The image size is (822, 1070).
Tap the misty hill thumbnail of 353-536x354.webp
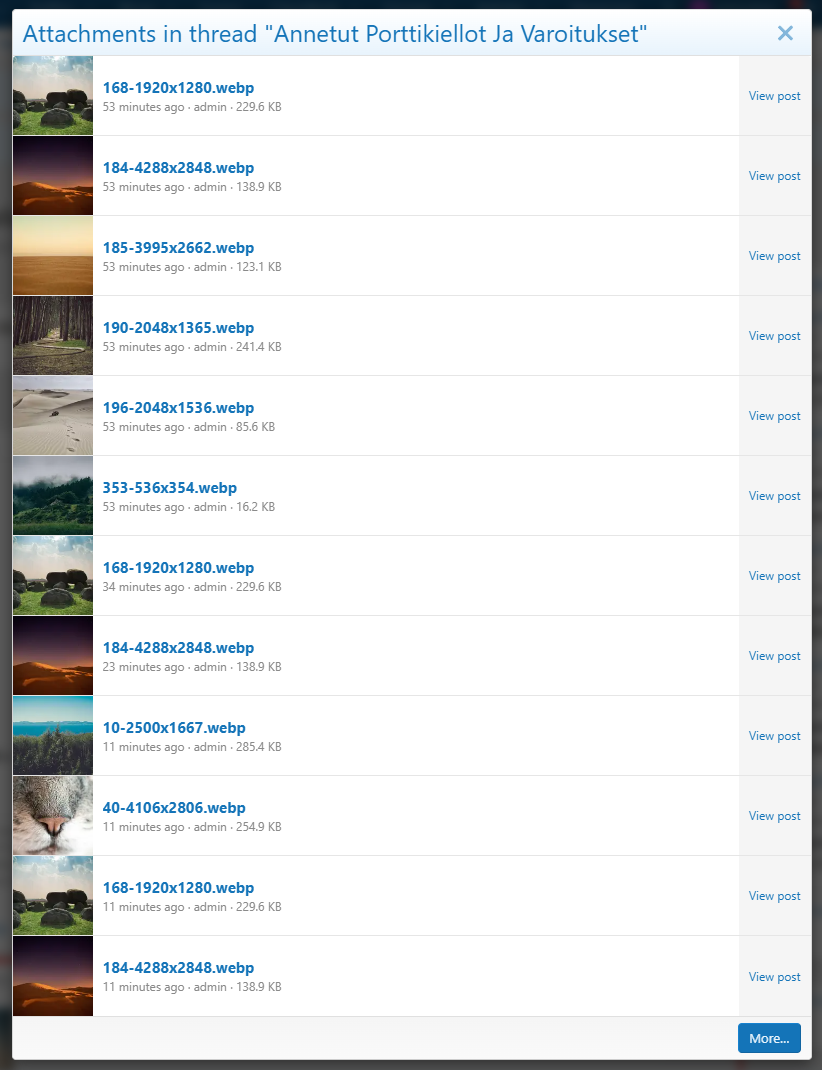tap(53, 496)
